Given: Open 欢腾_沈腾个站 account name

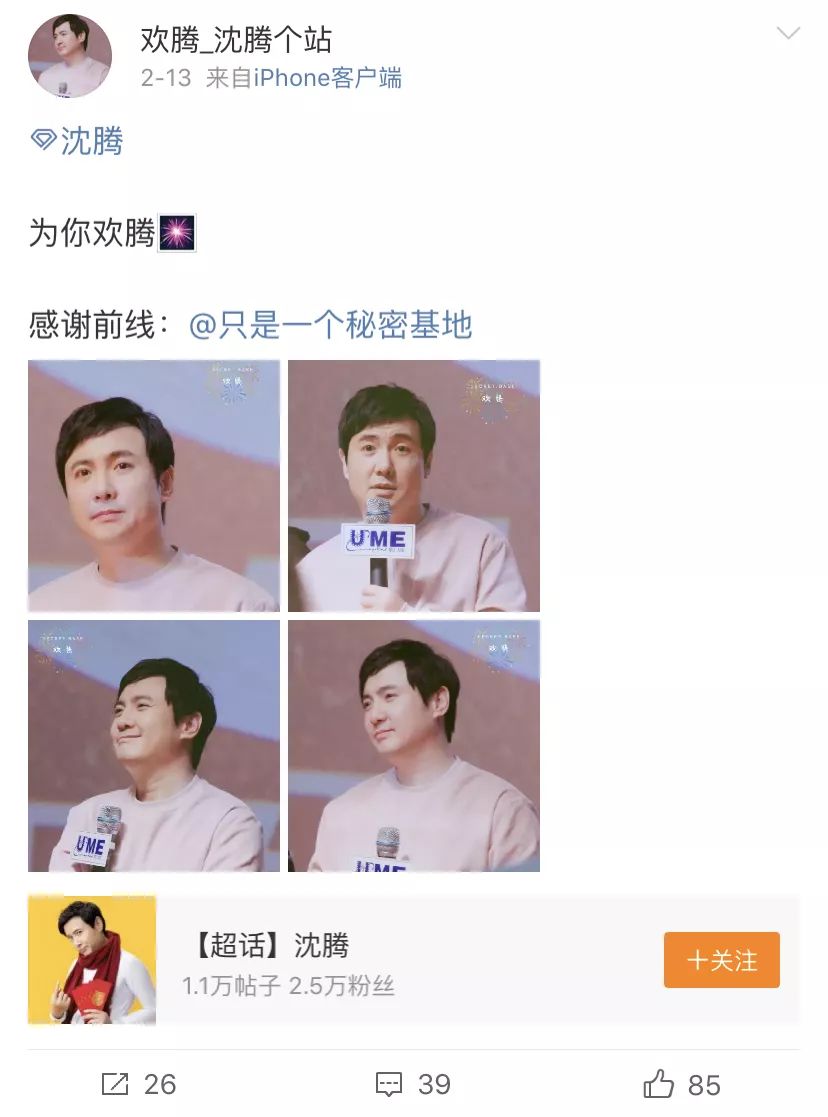Looking at the screenshot, I should [236, 40].
